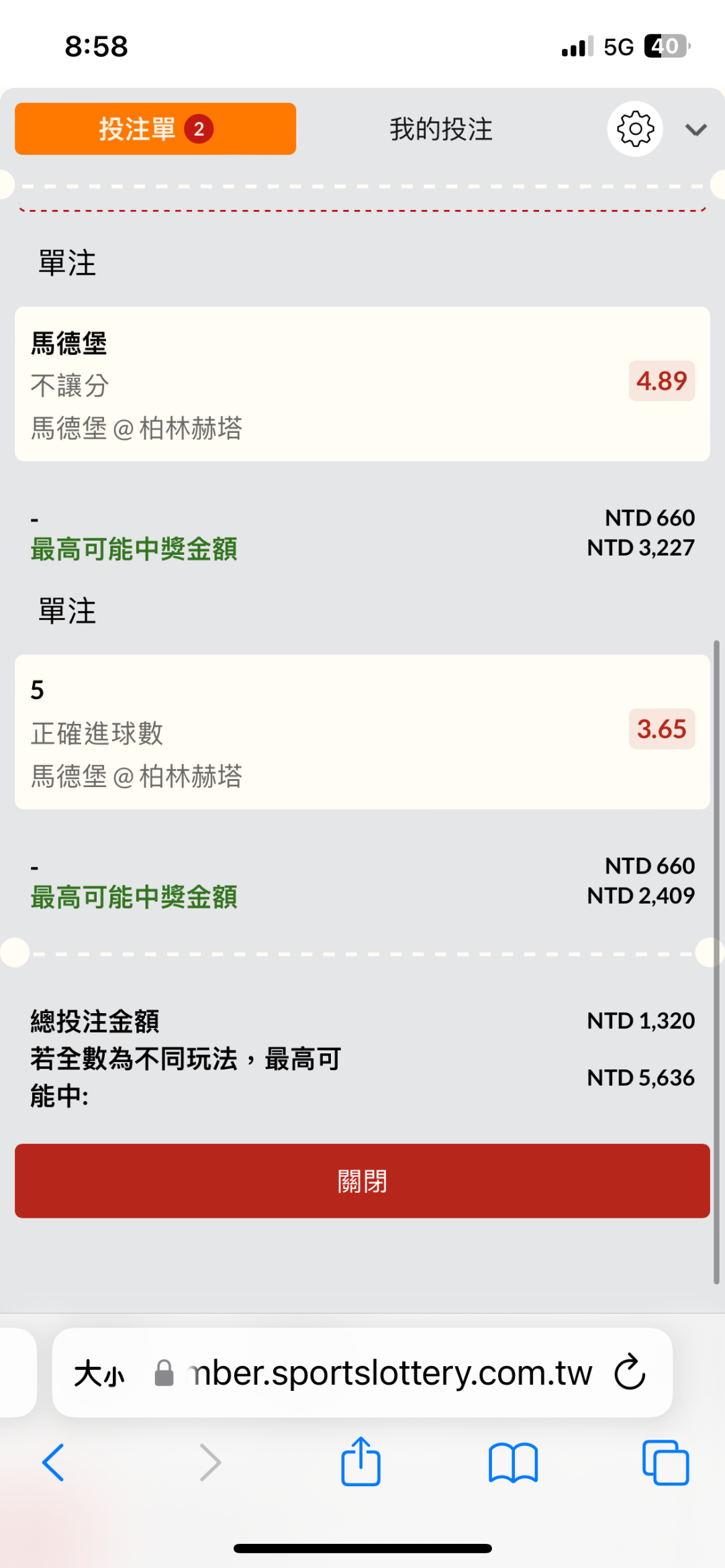The height and width of the screenshot is (1568, 725).
Task: Switch to the 我的投注 tab
Action: (441, 129)
